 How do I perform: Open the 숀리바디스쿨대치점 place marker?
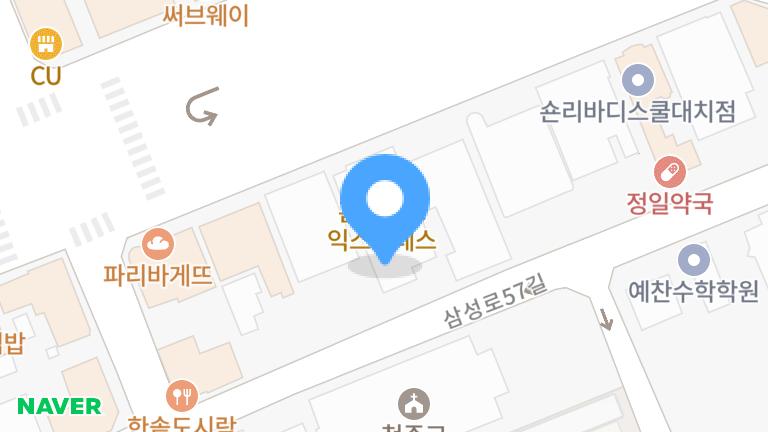click(637, 80)
